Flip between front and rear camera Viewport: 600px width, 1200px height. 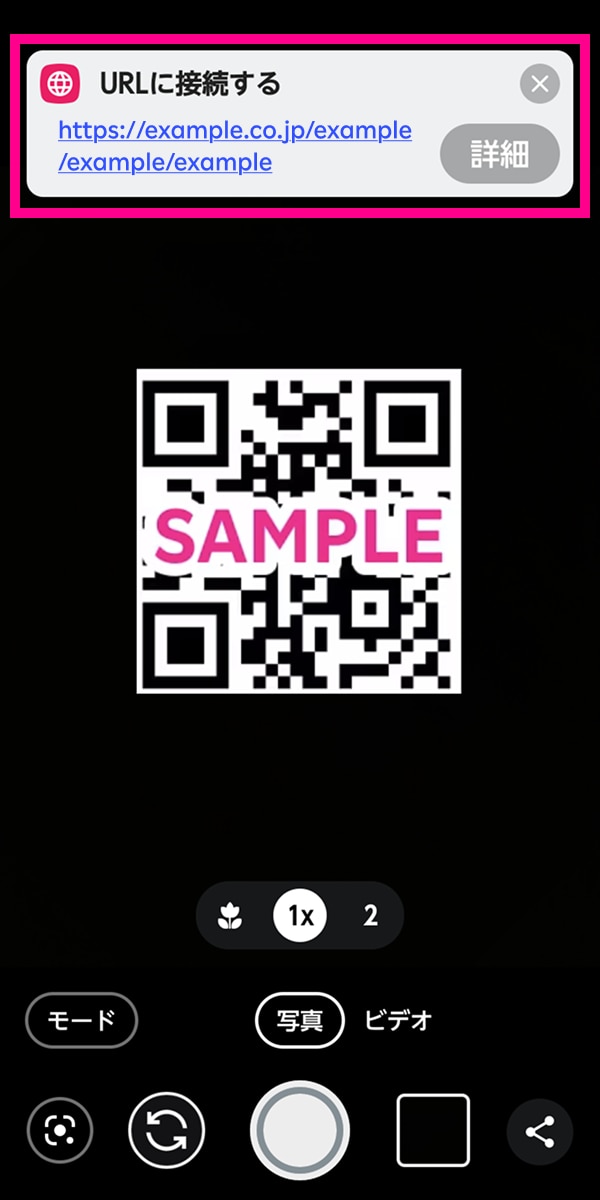click(166, 1131)
